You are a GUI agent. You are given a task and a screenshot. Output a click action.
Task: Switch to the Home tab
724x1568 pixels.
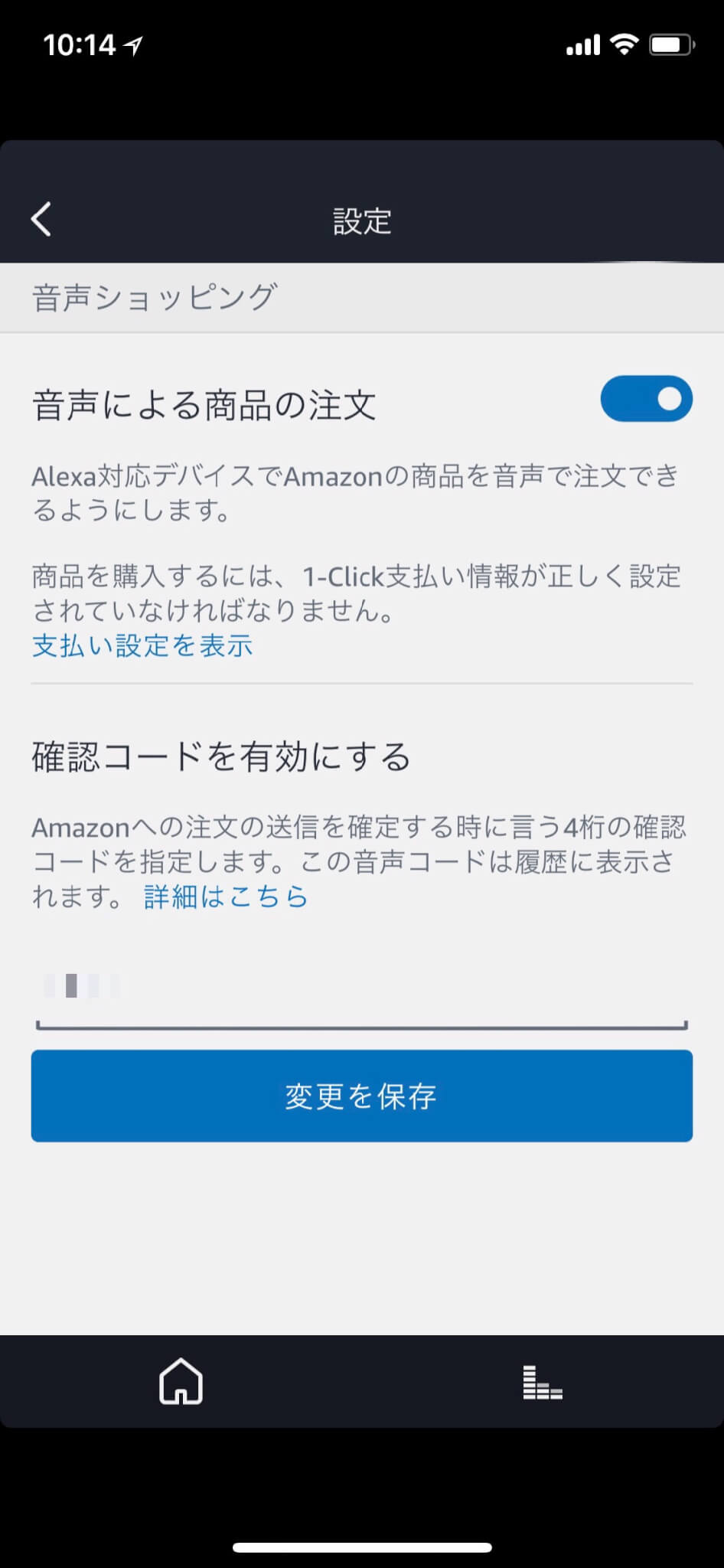tap(181, 1382)
